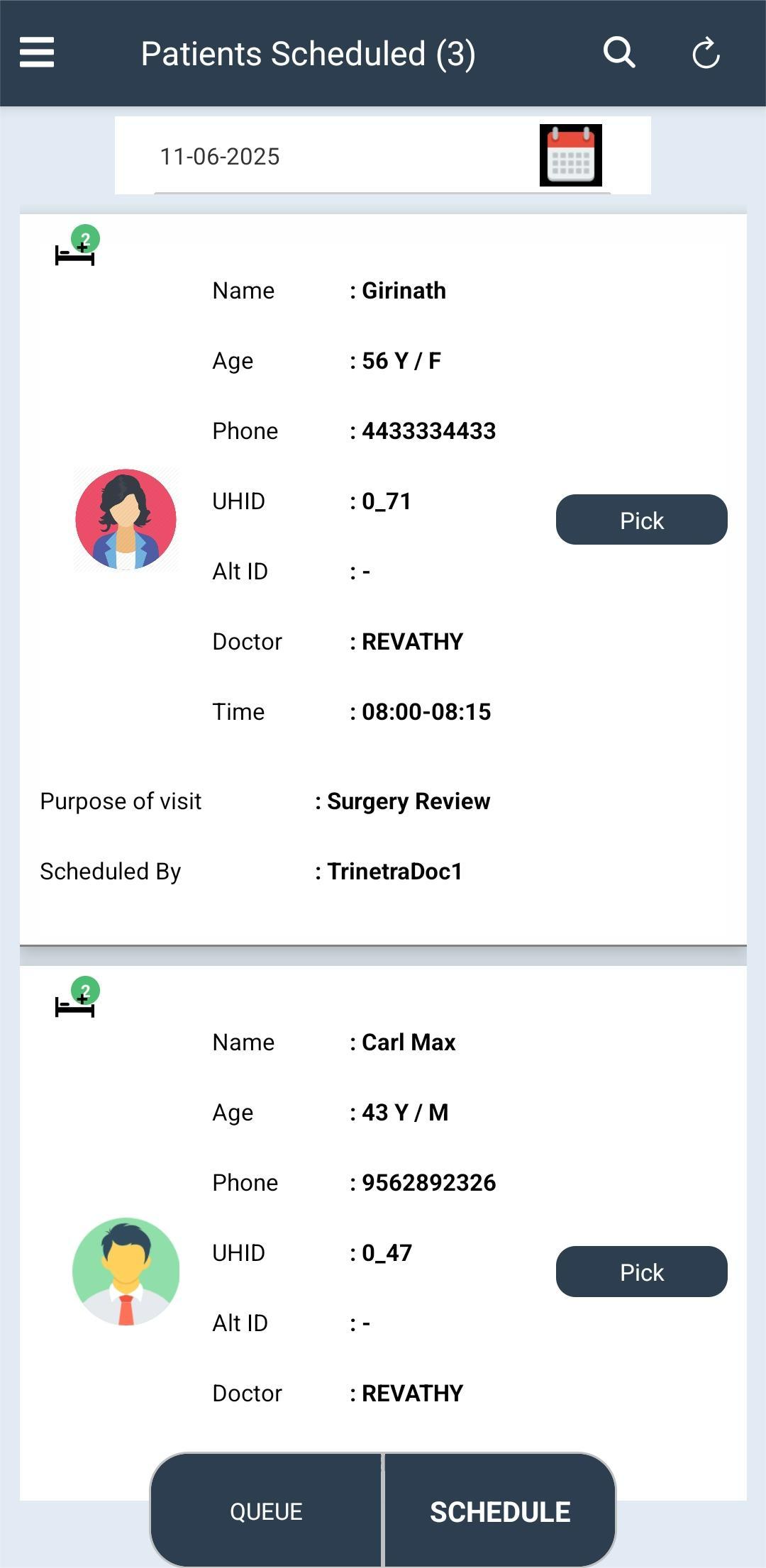
Task: Select the Schedule tab
Action: point(500,1511)
